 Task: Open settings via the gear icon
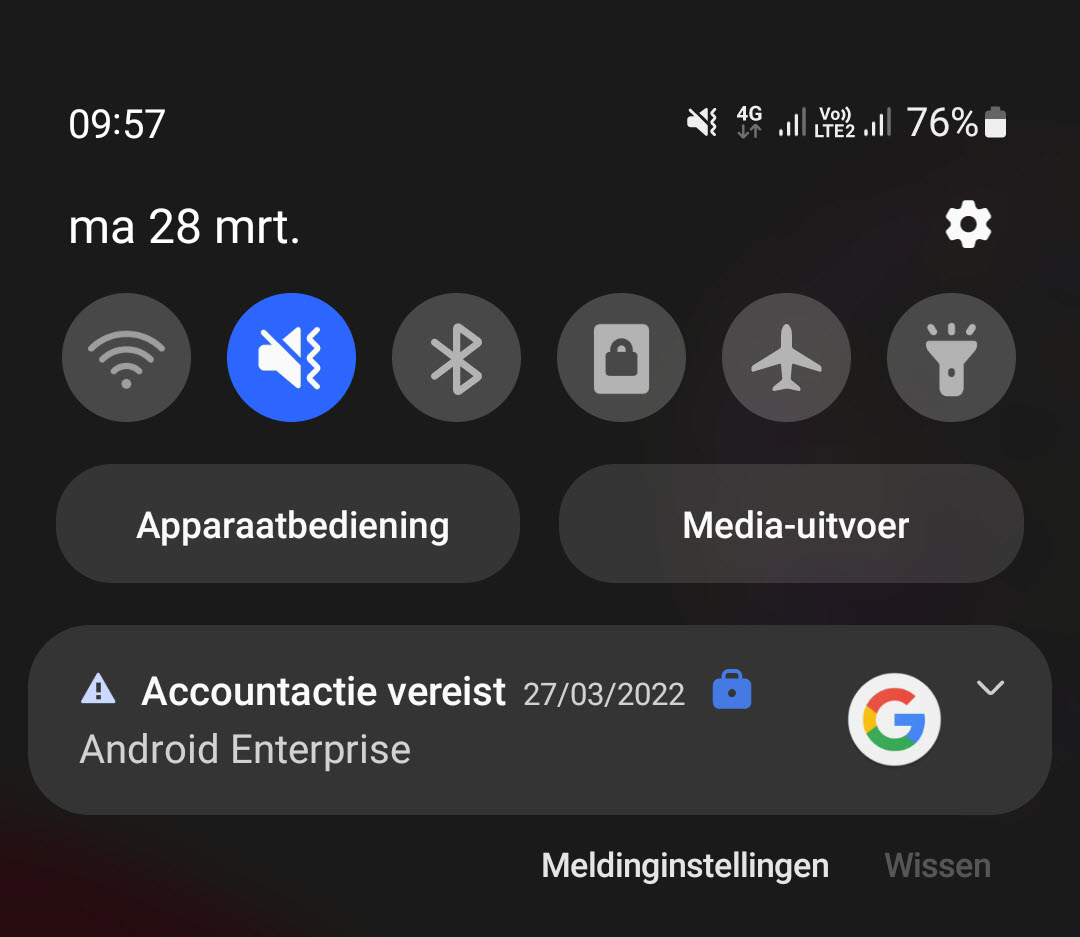pos(968,226)
